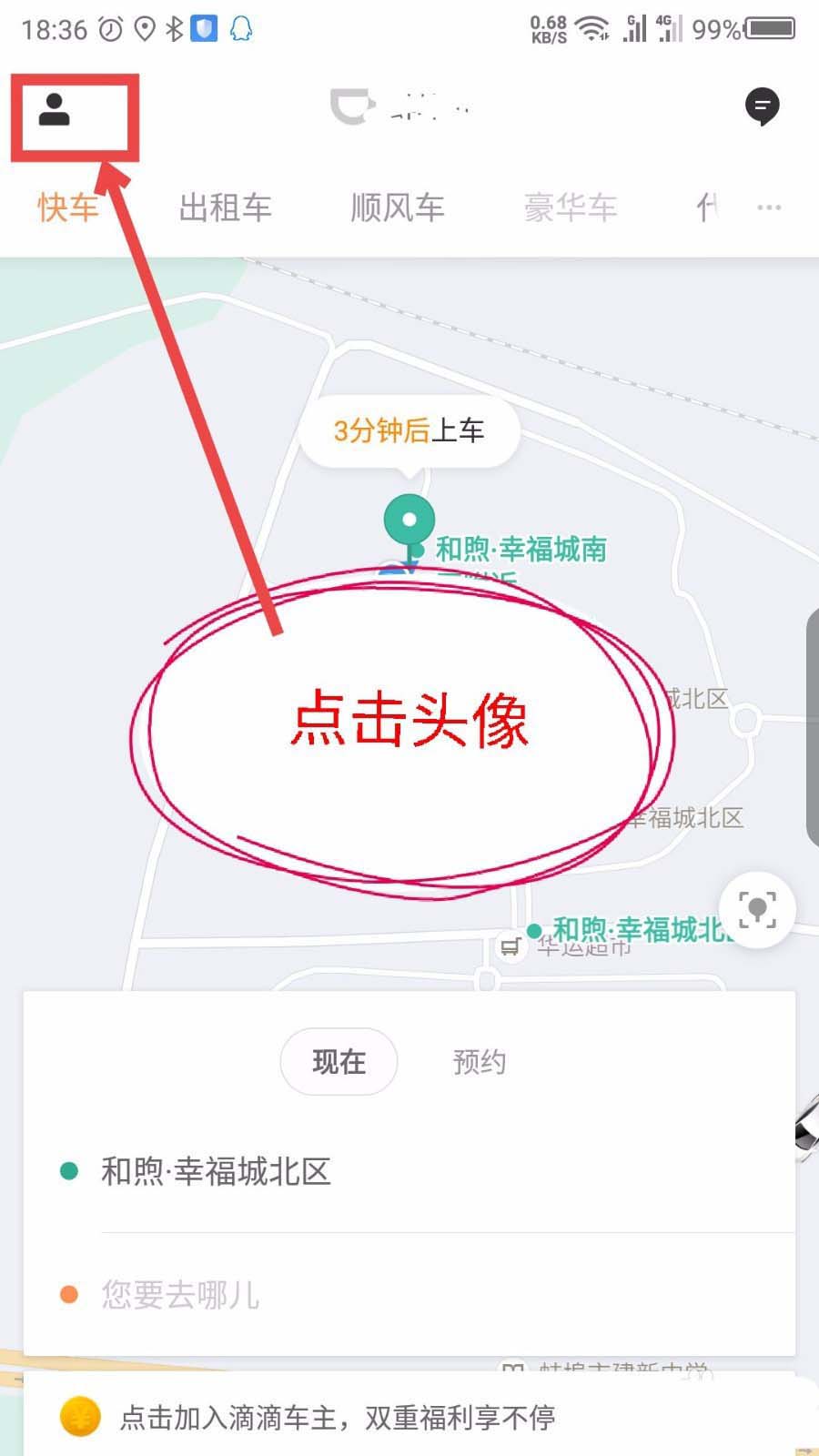The image size is (819, 1456).
Task: Open the messages icon
Action: point(762,106)
